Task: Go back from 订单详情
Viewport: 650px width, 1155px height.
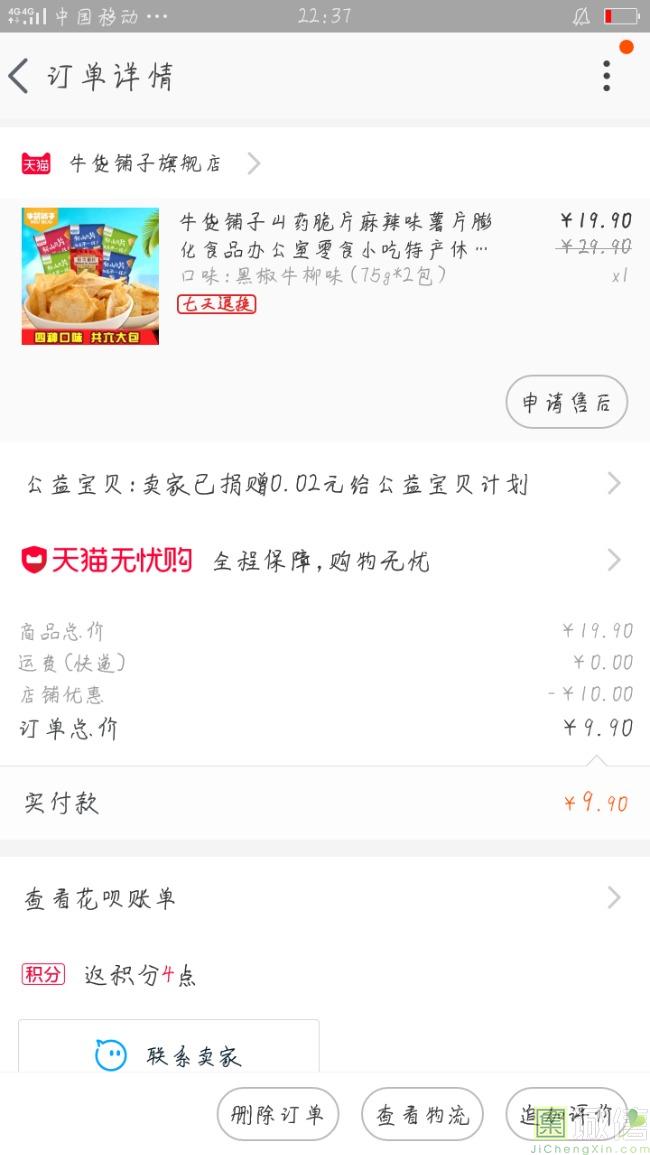Action: tap(20, 76)
